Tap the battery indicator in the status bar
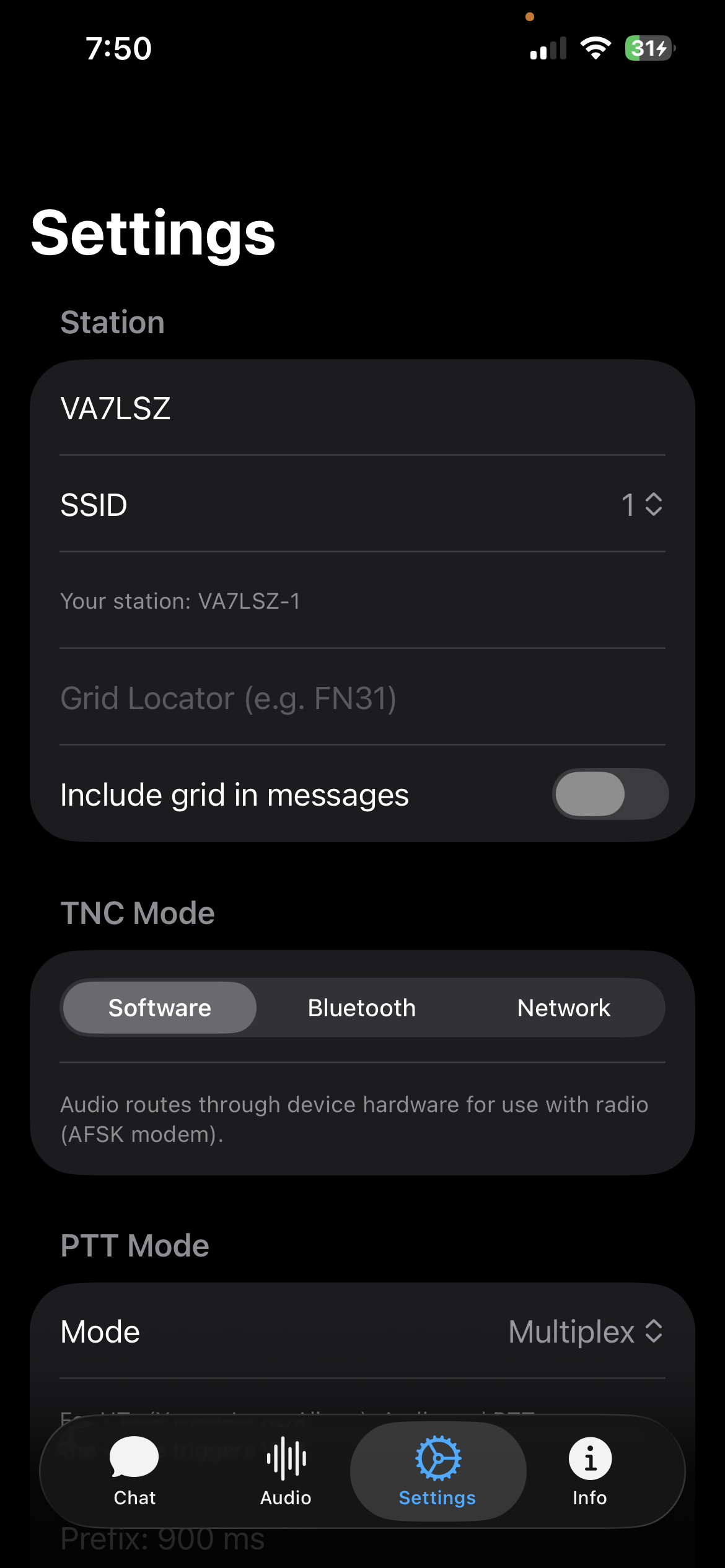Image resolution: width=725 pixels, height=1568 pixels. [646, 48]
